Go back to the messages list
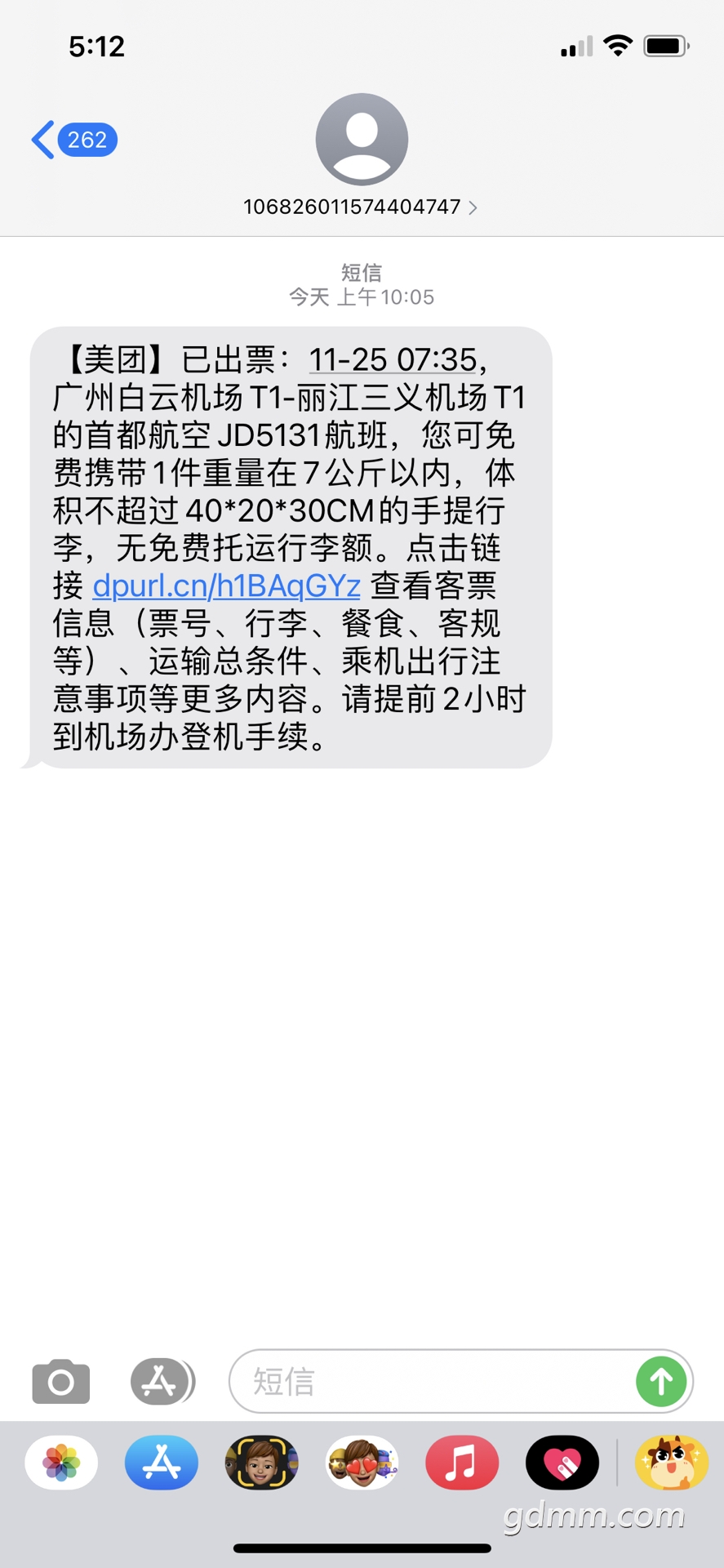Viewport: 724px width, 1568px height. [x=72, y=140]
